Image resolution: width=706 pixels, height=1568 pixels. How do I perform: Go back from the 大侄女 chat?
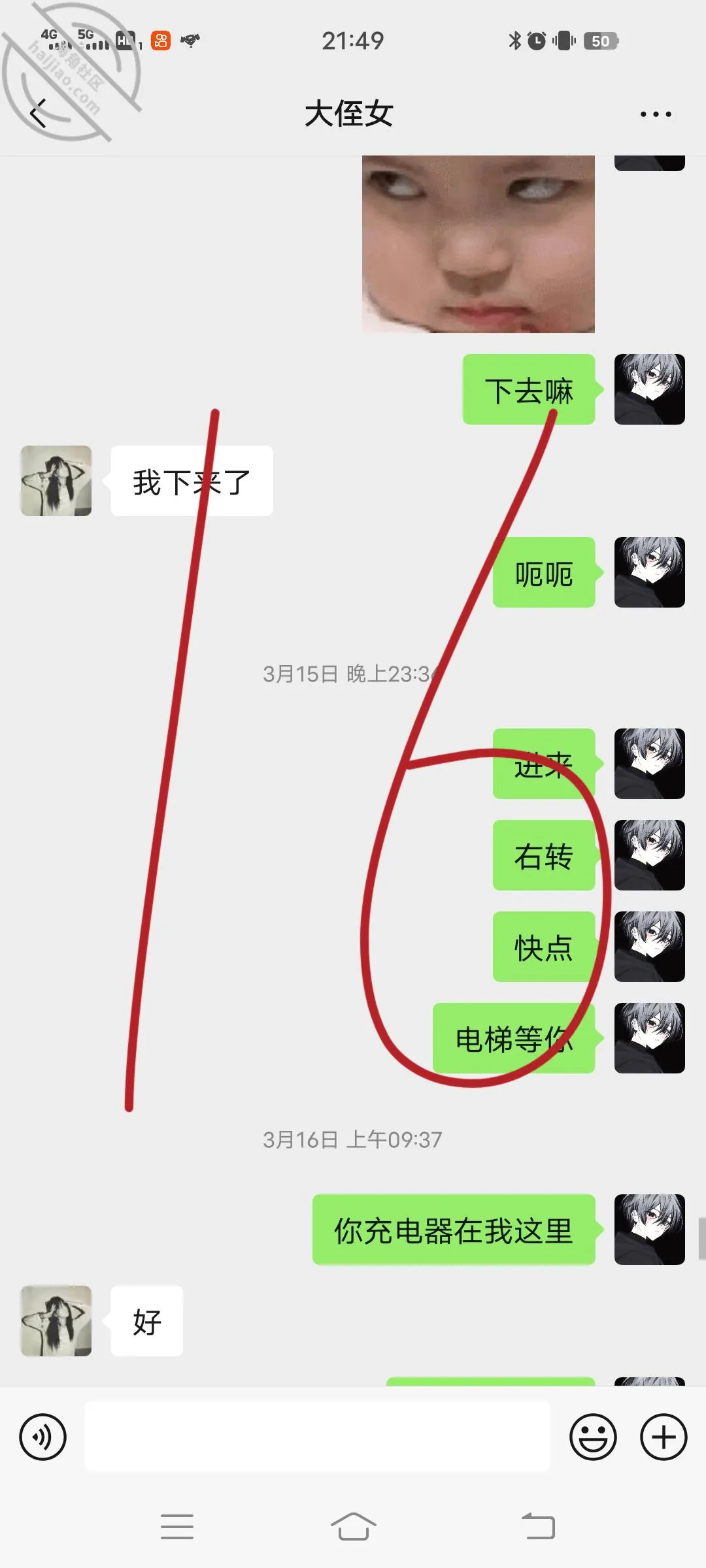(x=39, y=114)
